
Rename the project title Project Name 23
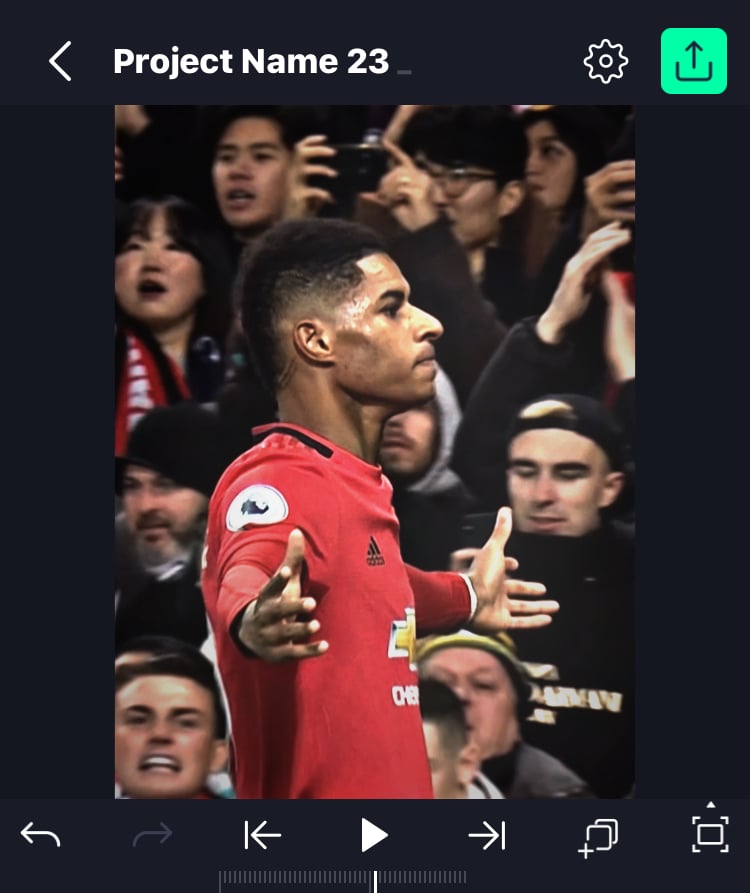(251, 62)
